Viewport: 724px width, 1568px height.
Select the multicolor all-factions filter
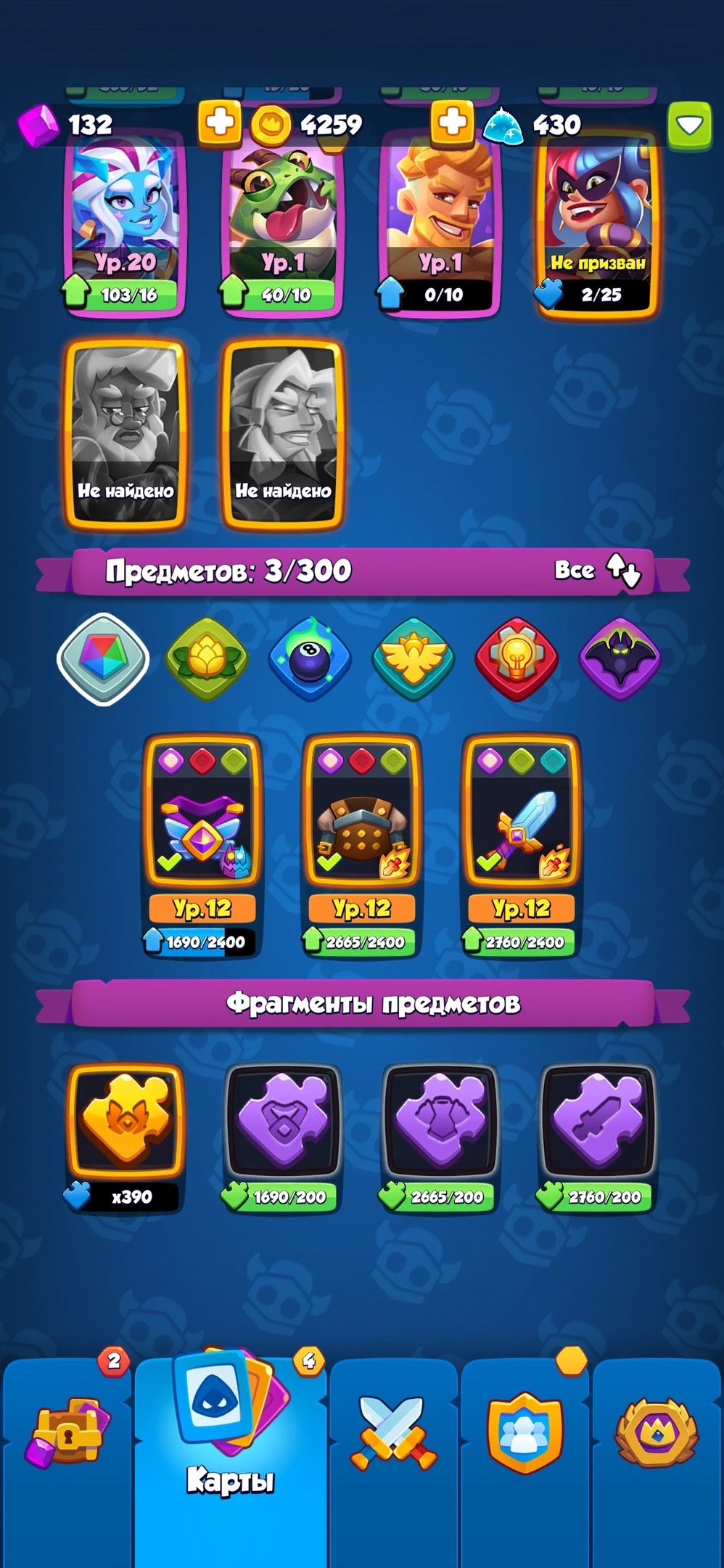(x=103, y=659)
